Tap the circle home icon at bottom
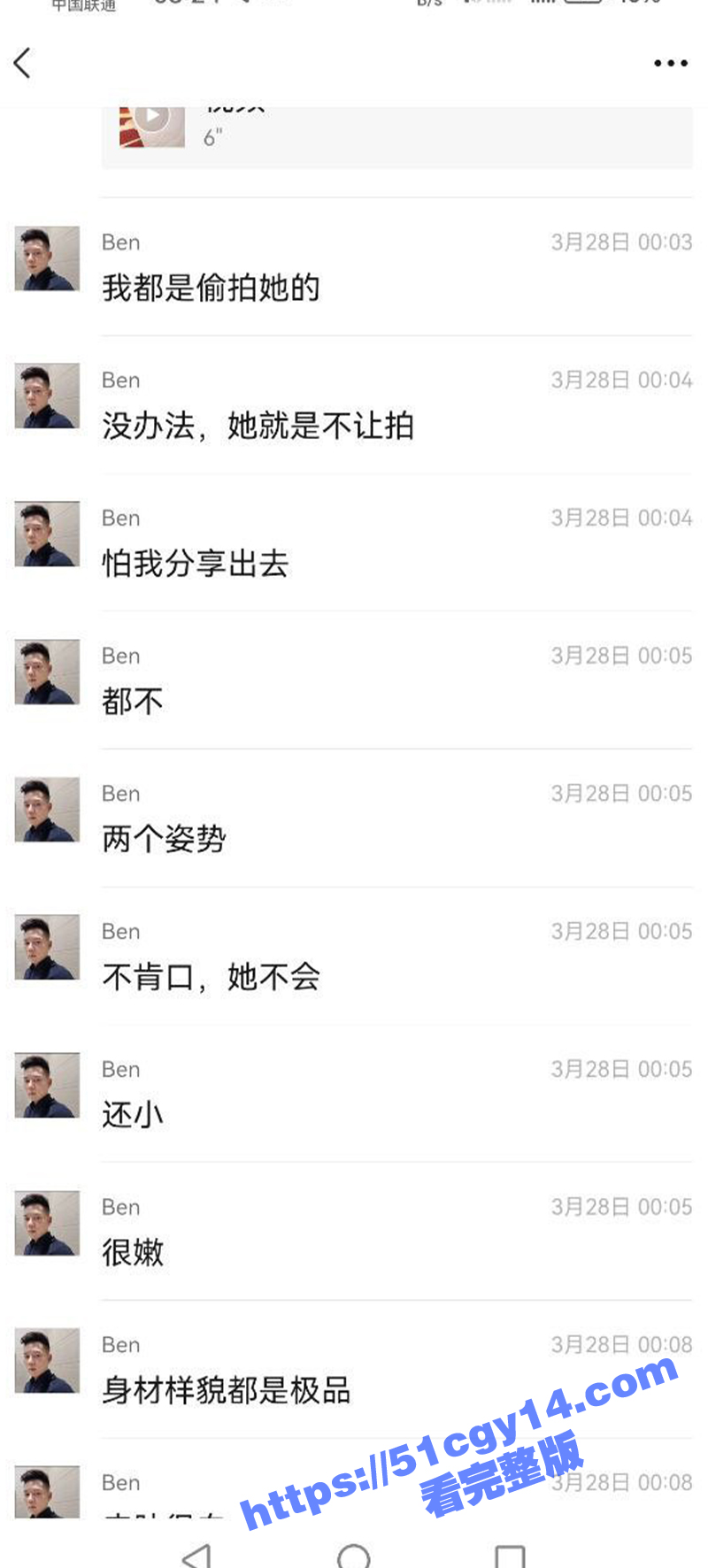Viewport: 708px width, 1568px height. (354, 1555)
